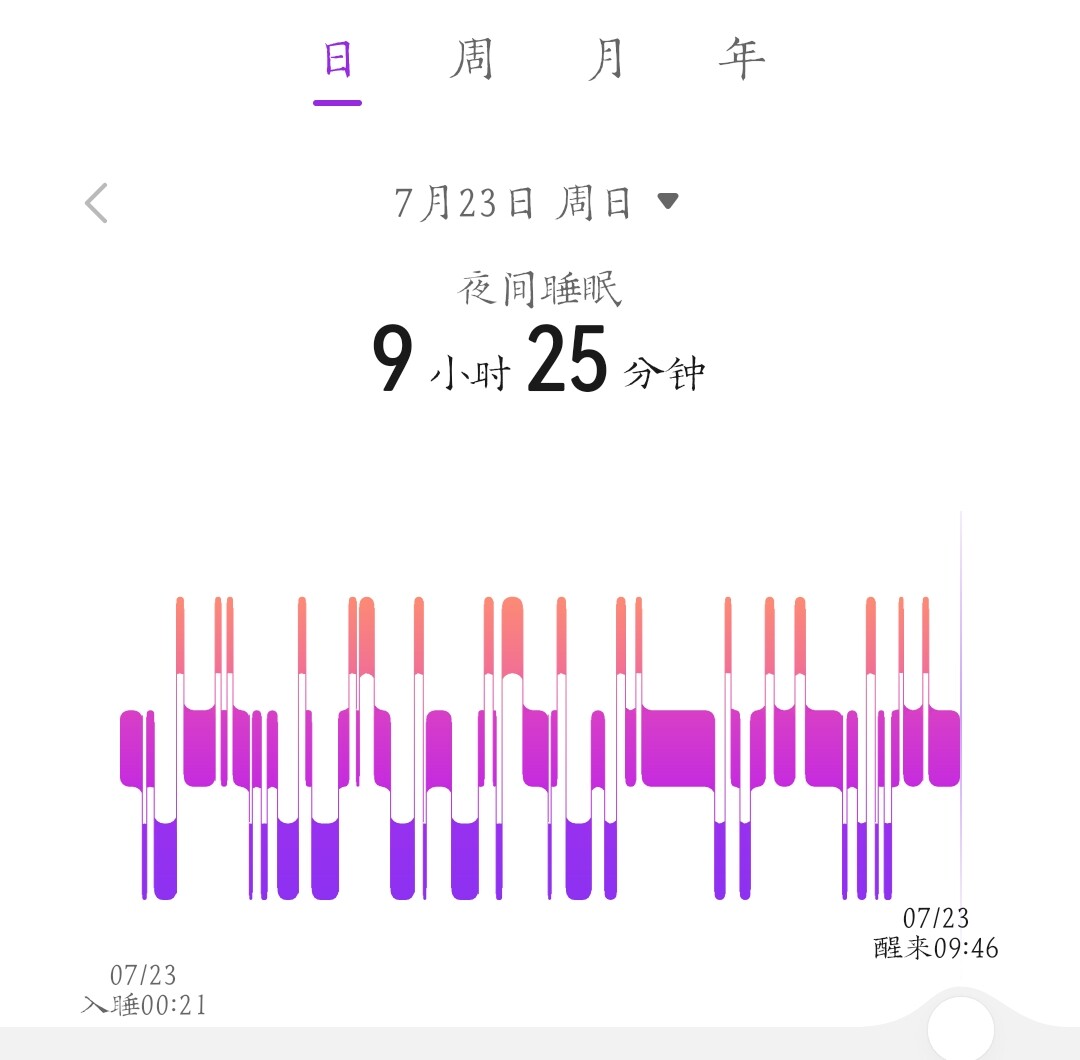1080x1060 pixels.
Task: Switch to the 年 (year) tab
Action: point(741,61)
